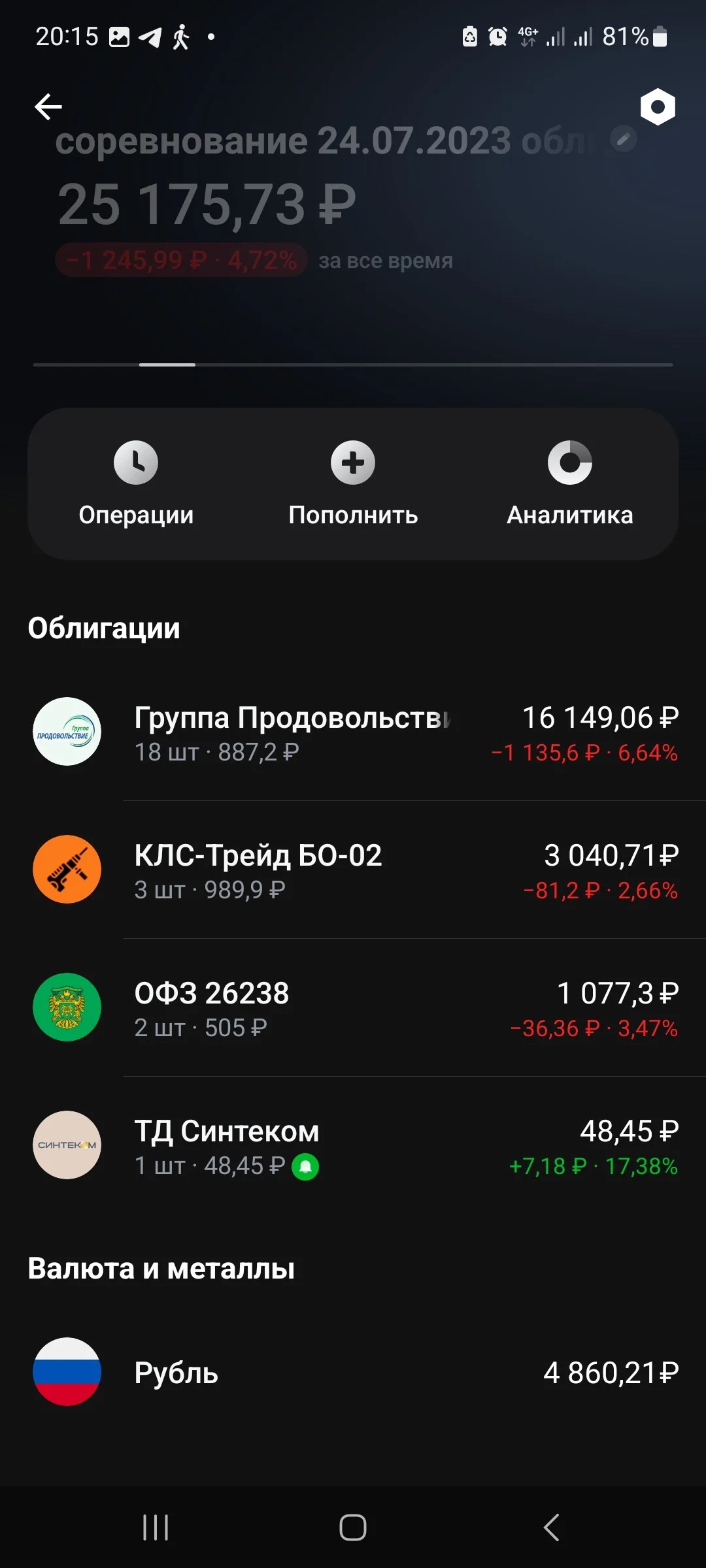Open account settings via the hexagon icon
706x1568 pixels.
(x=658, y=106)
